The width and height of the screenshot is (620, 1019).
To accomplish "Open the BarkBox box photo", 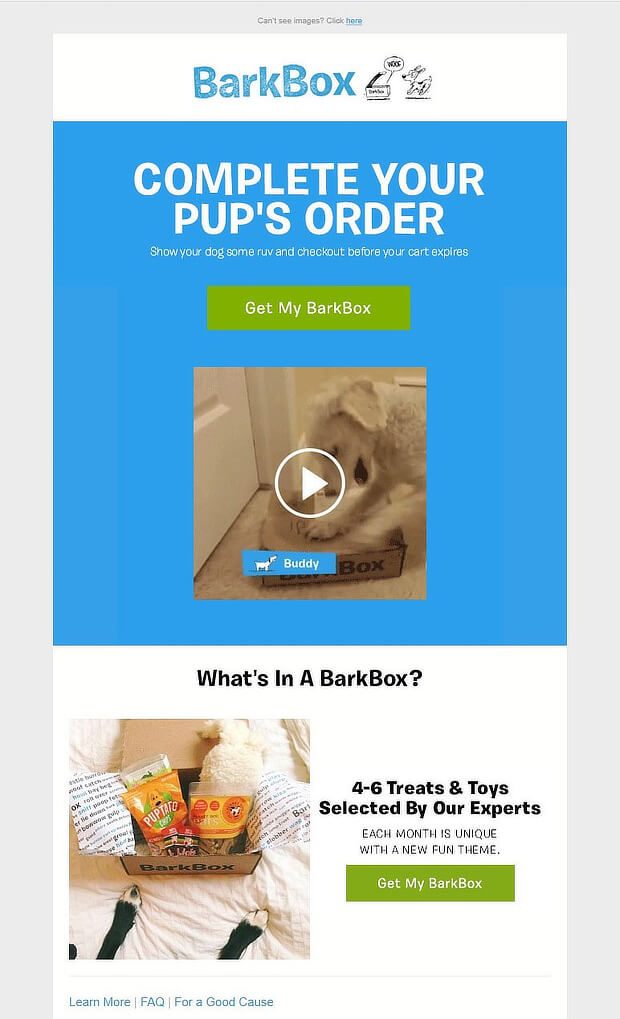I will click(189, 839).
